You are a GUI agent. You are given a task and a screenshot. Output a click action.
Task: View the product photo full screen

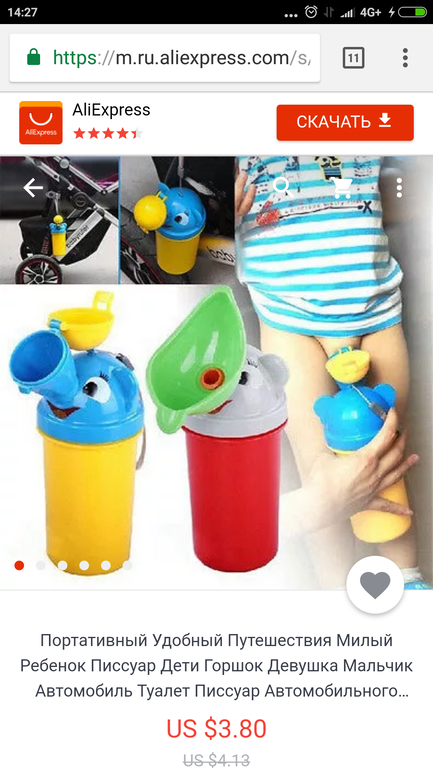pos(216,373)
